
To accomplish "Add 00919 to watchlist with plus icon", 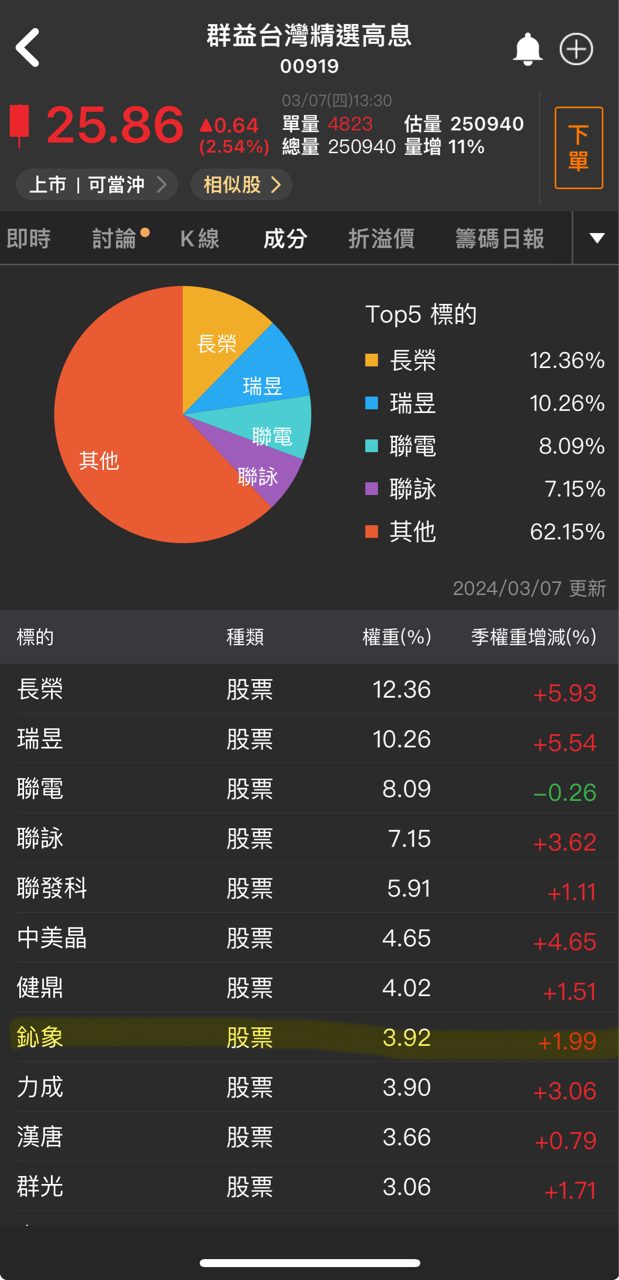I will pyautogui.click(x=577, y=49).
